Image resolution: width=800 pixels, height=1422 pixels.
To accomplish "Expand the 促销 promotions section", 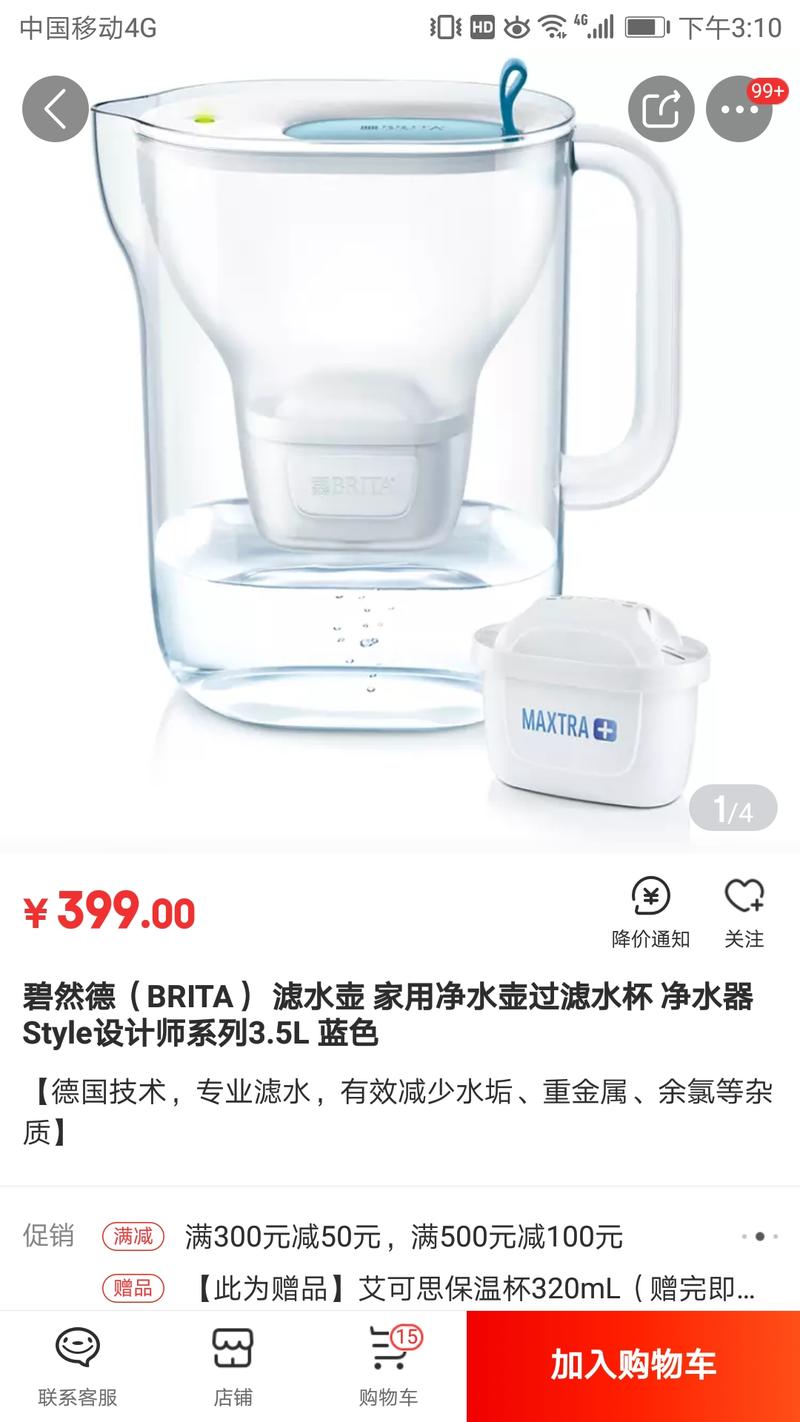I will coord(45,1237).
